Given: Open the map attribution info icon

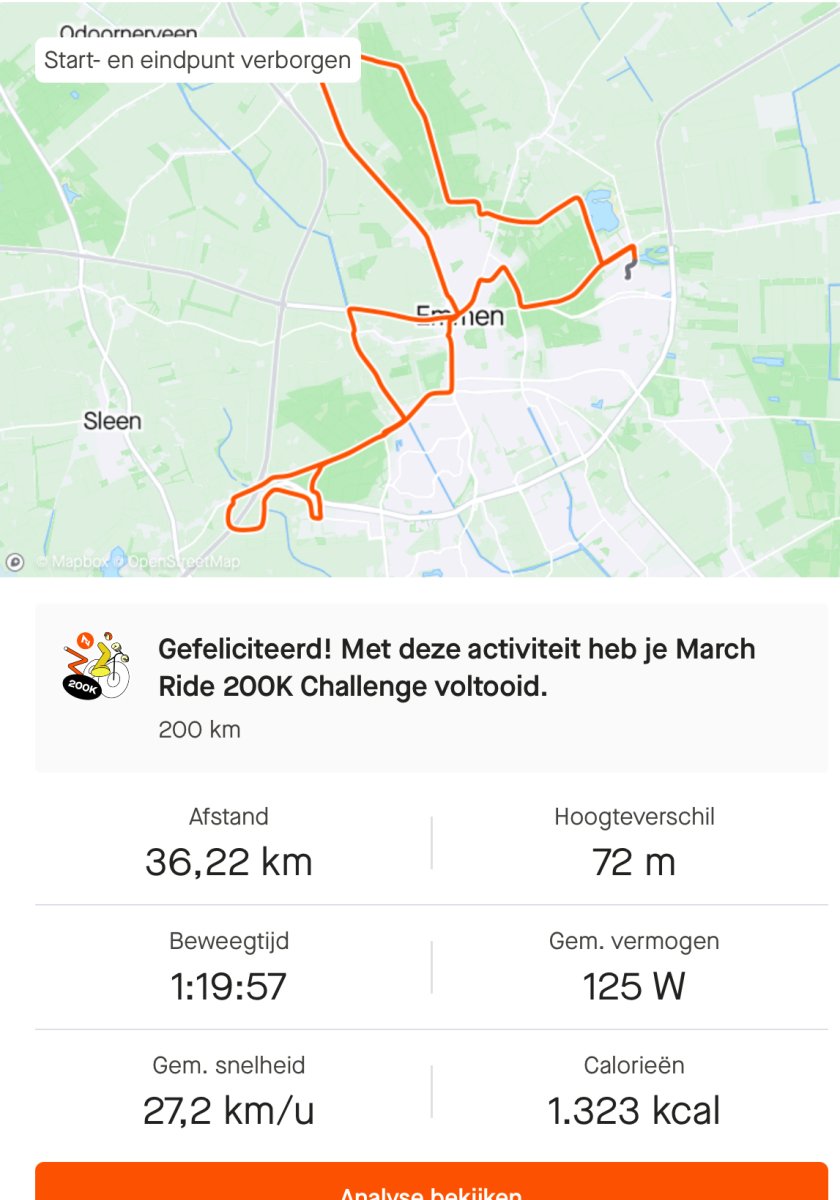Looking at the screenshot, I should tap(15, 562).
